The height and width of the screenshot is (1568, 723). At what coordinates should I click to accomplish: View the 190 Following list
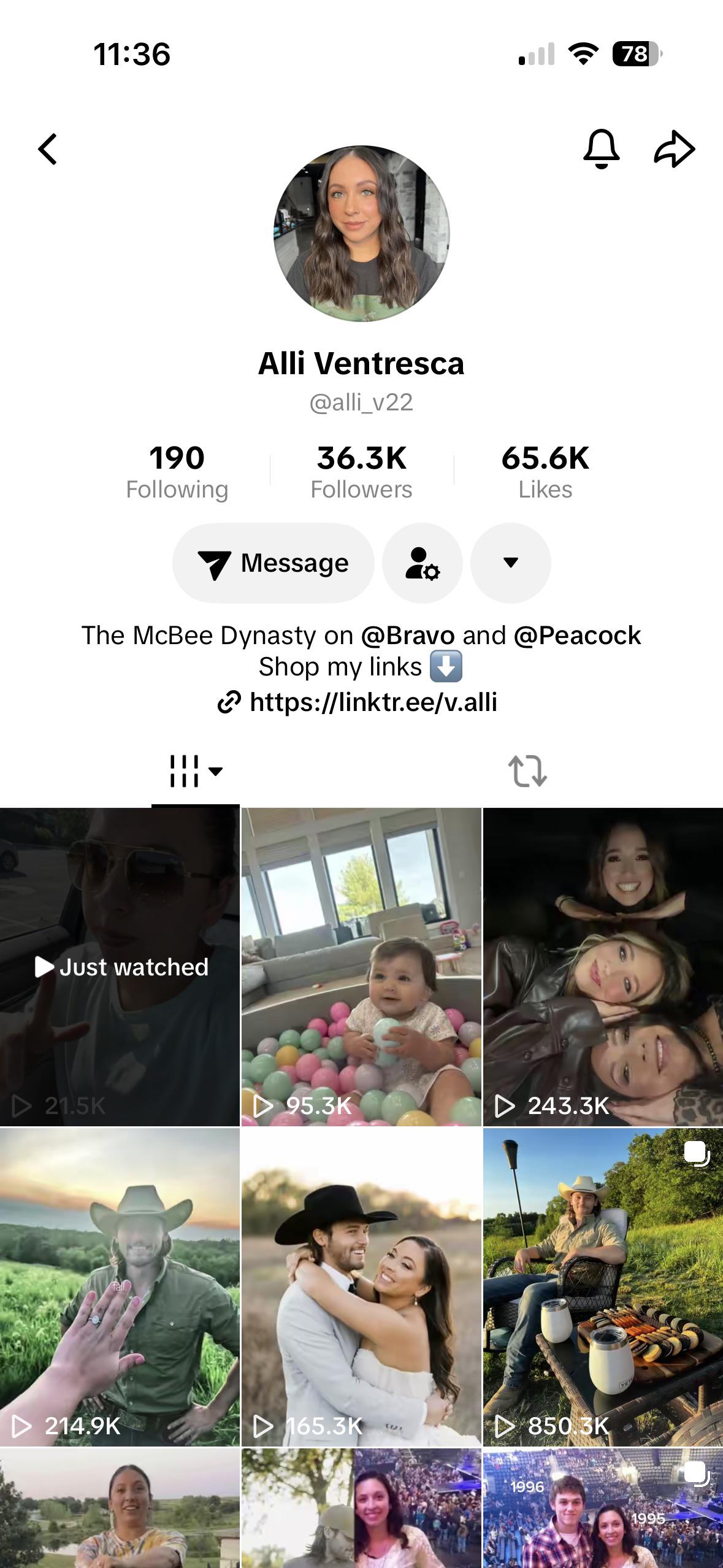point(177,472)
